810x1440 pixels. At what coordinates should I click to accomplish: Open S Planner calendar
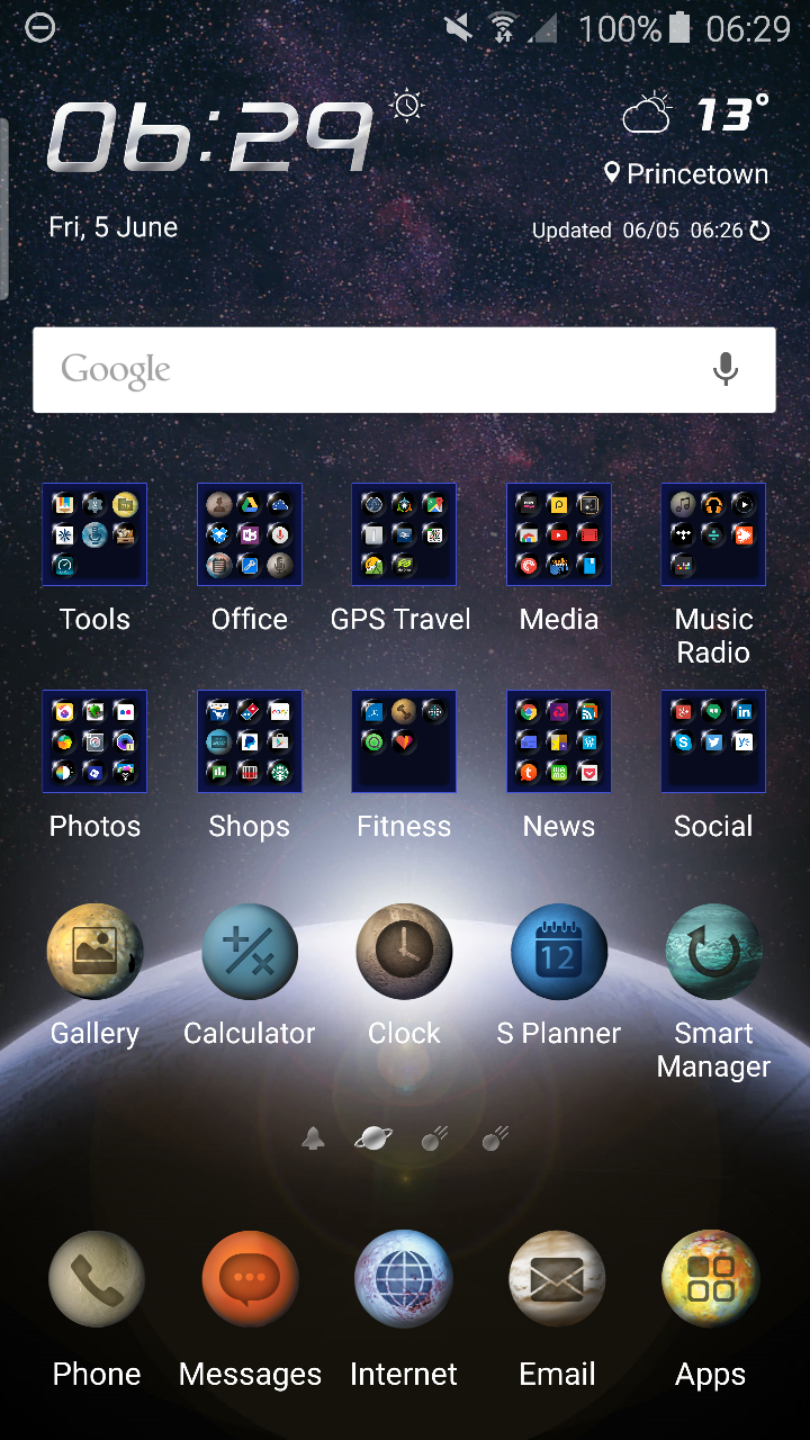[559, 952]
